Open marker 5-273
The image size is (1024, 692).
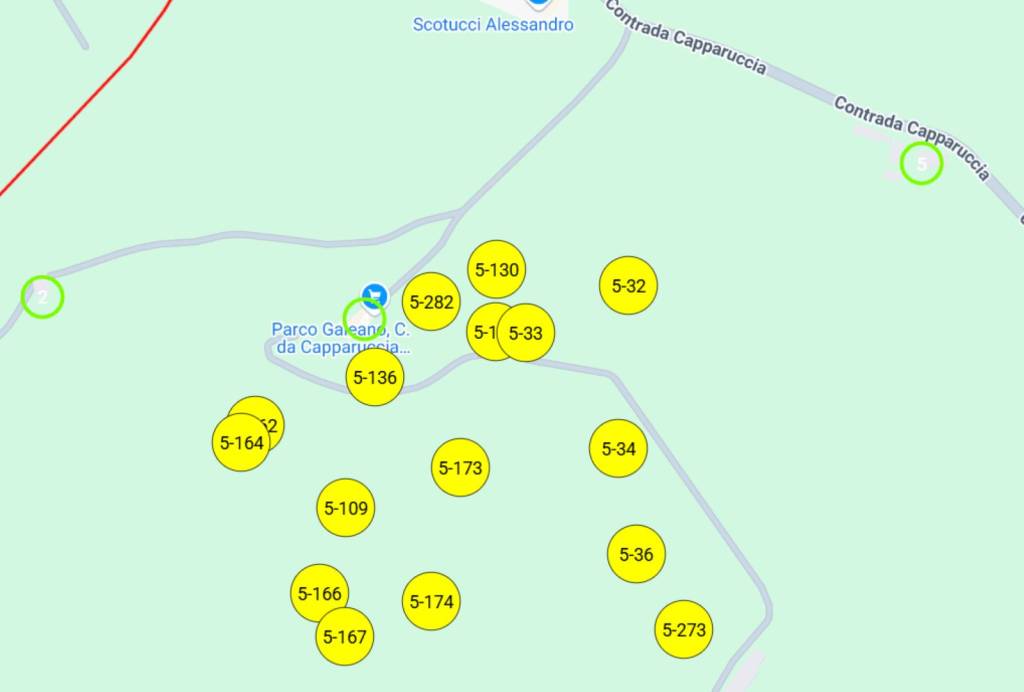pos(684,629)
